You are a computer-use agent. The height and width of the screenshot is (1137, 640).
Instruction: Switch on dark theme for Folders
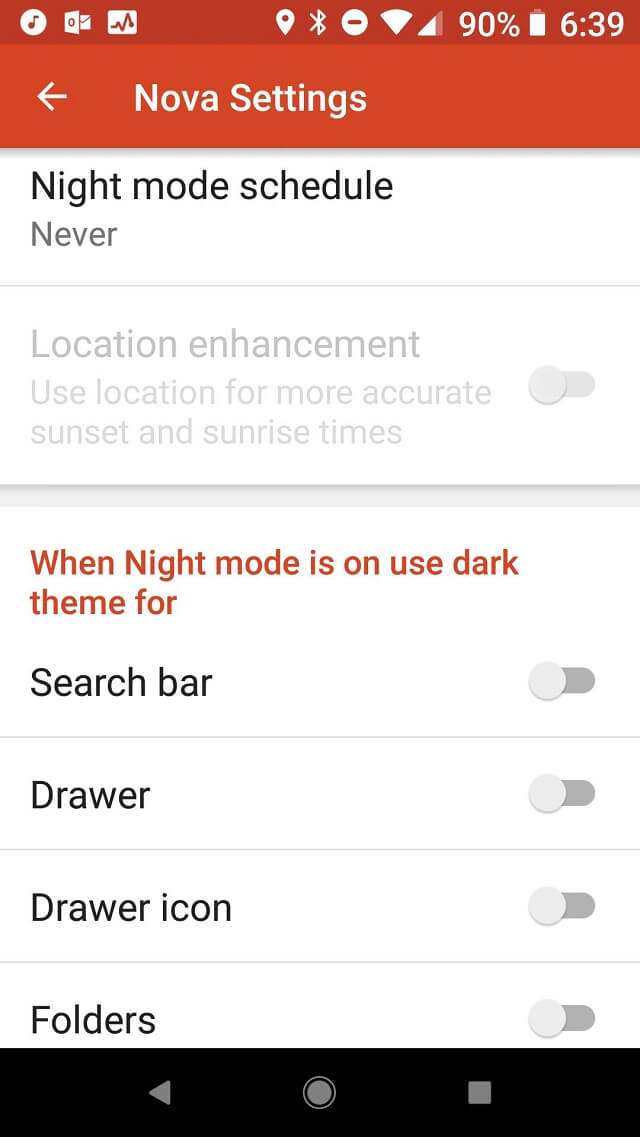pos(562,1019)
